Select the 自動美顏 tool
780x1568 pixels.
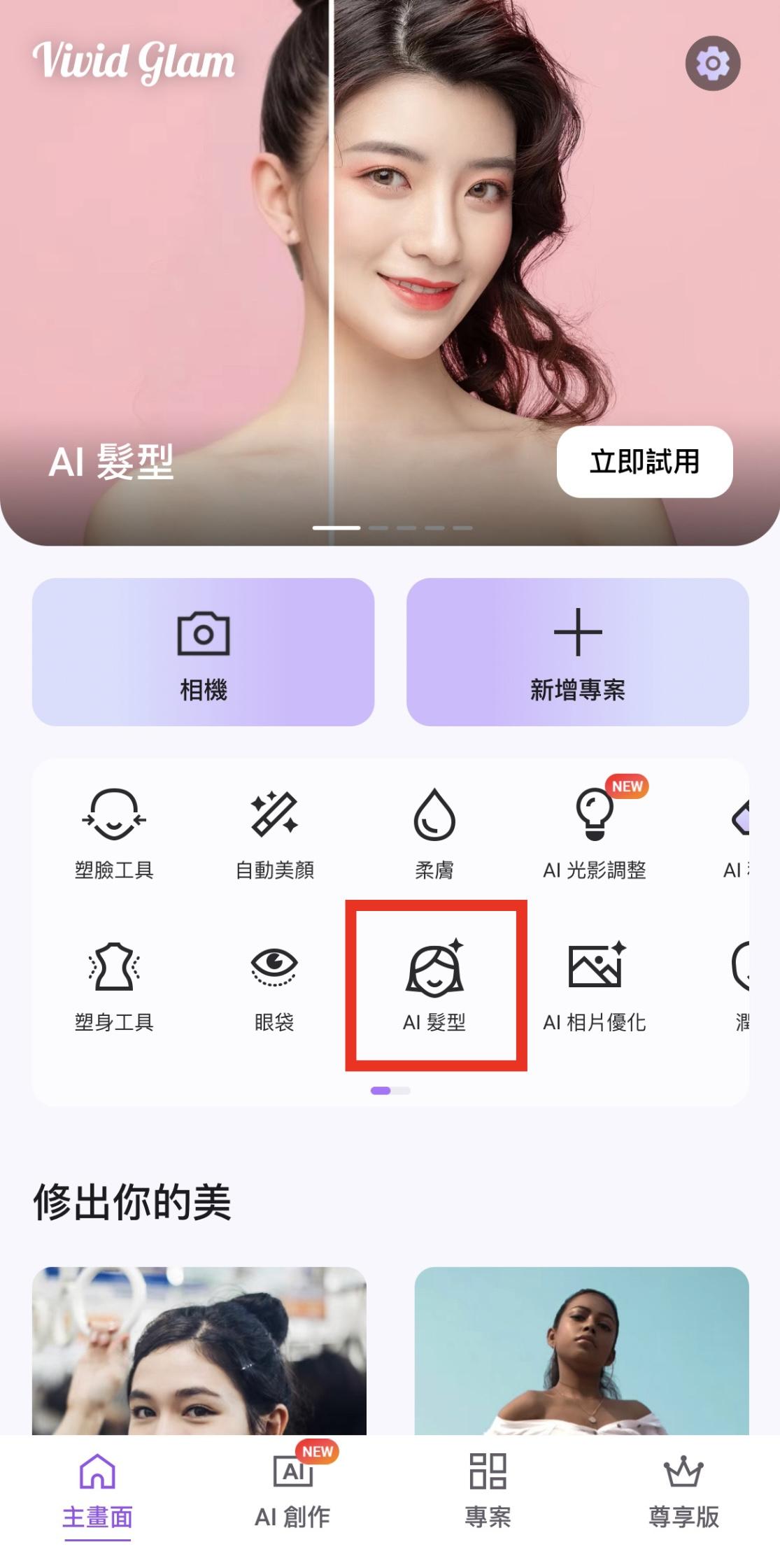(274, 833)
